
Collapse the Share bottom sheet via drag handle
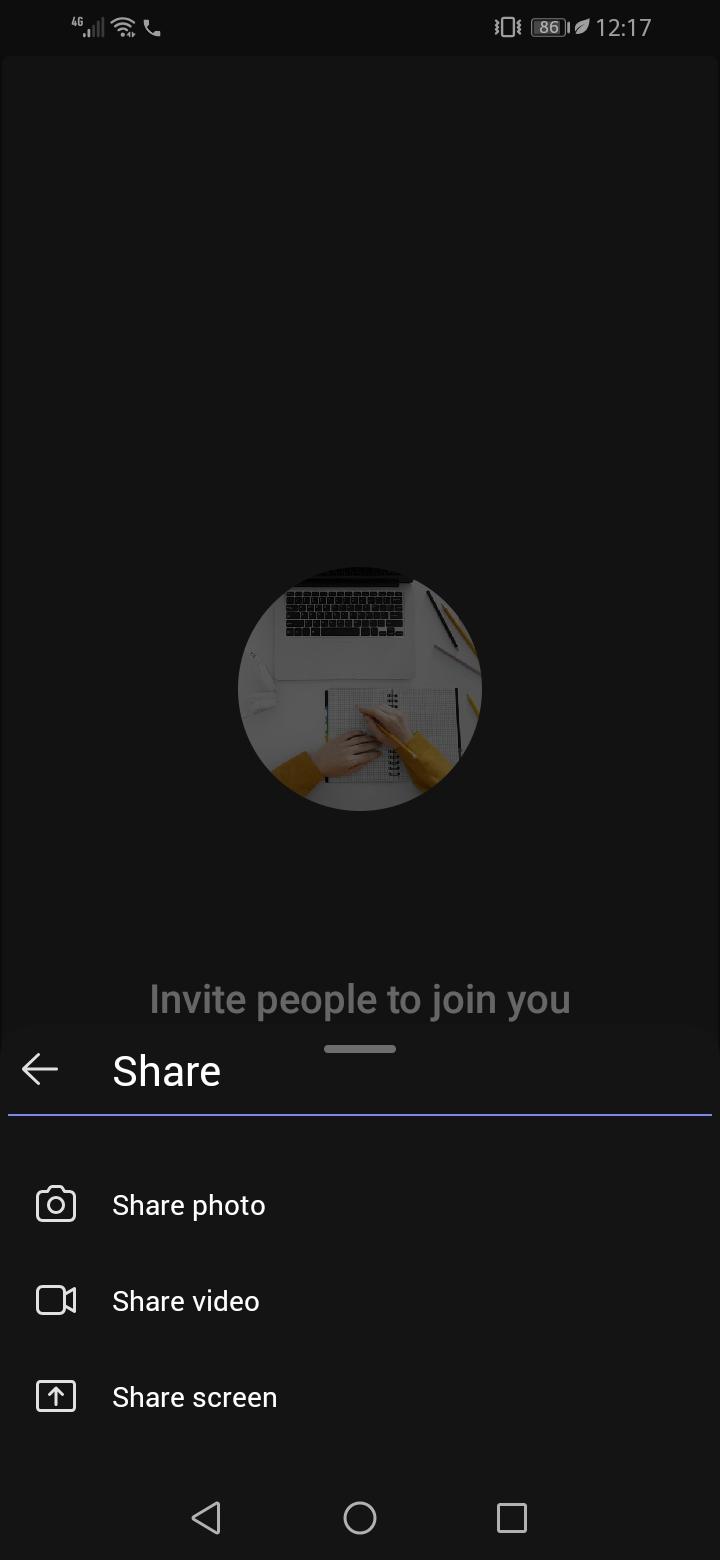(x=360, y=1049)
